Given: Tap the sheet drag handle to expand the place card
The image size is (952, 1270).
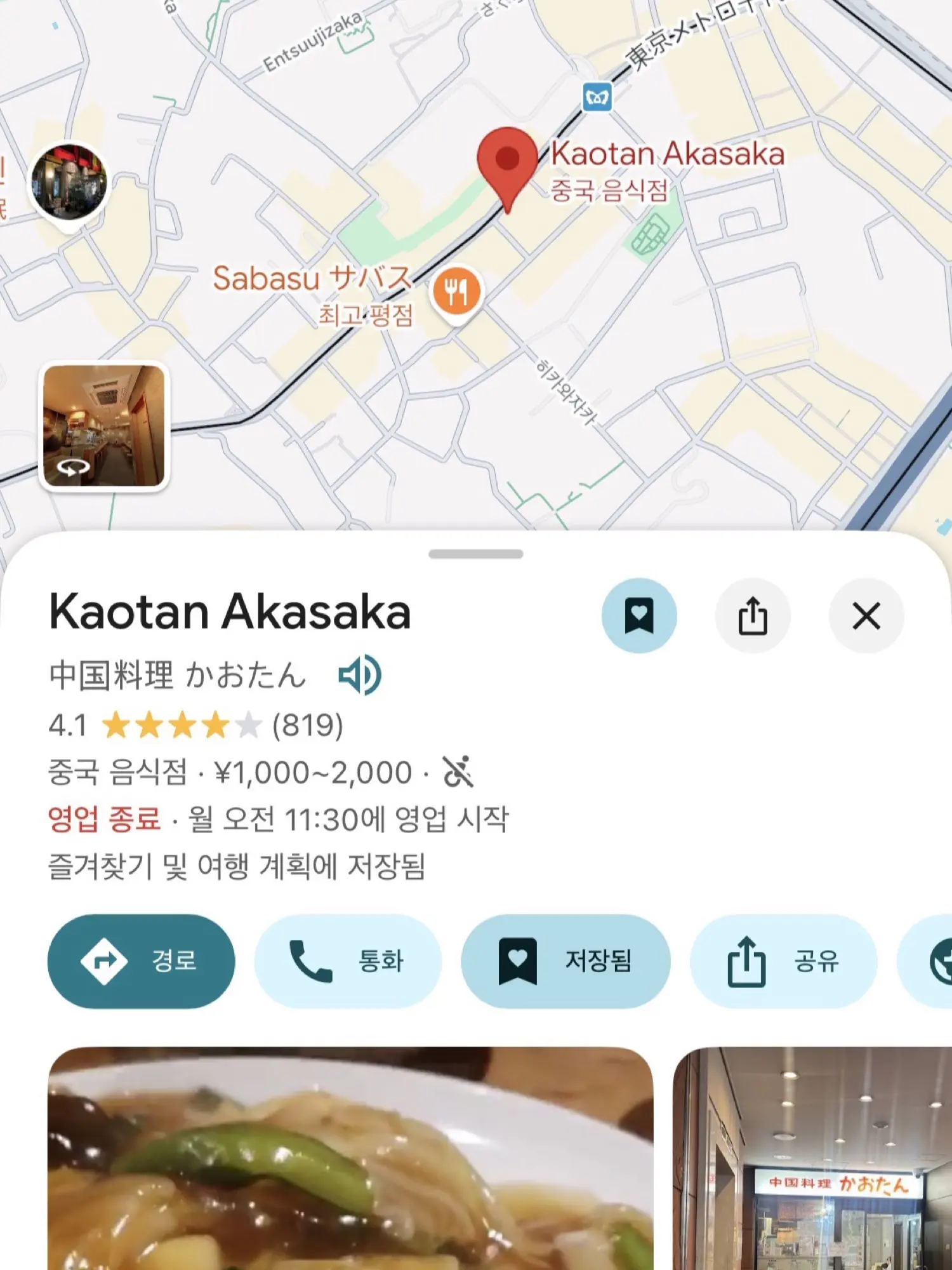Looking at the screenshot, I should click(x=475, y=554).
